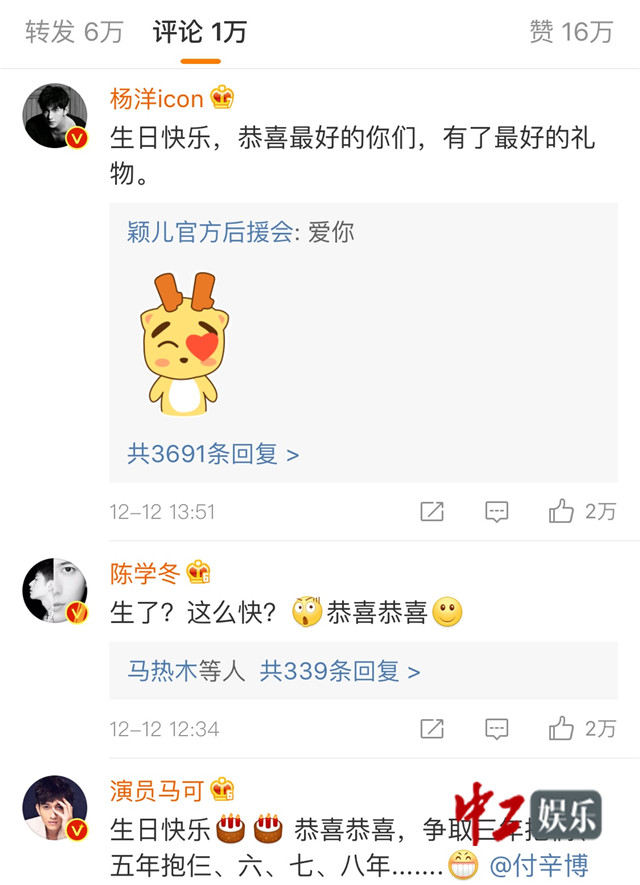
Task: Tap username 演员马可
Action: [x=157, y=790]
